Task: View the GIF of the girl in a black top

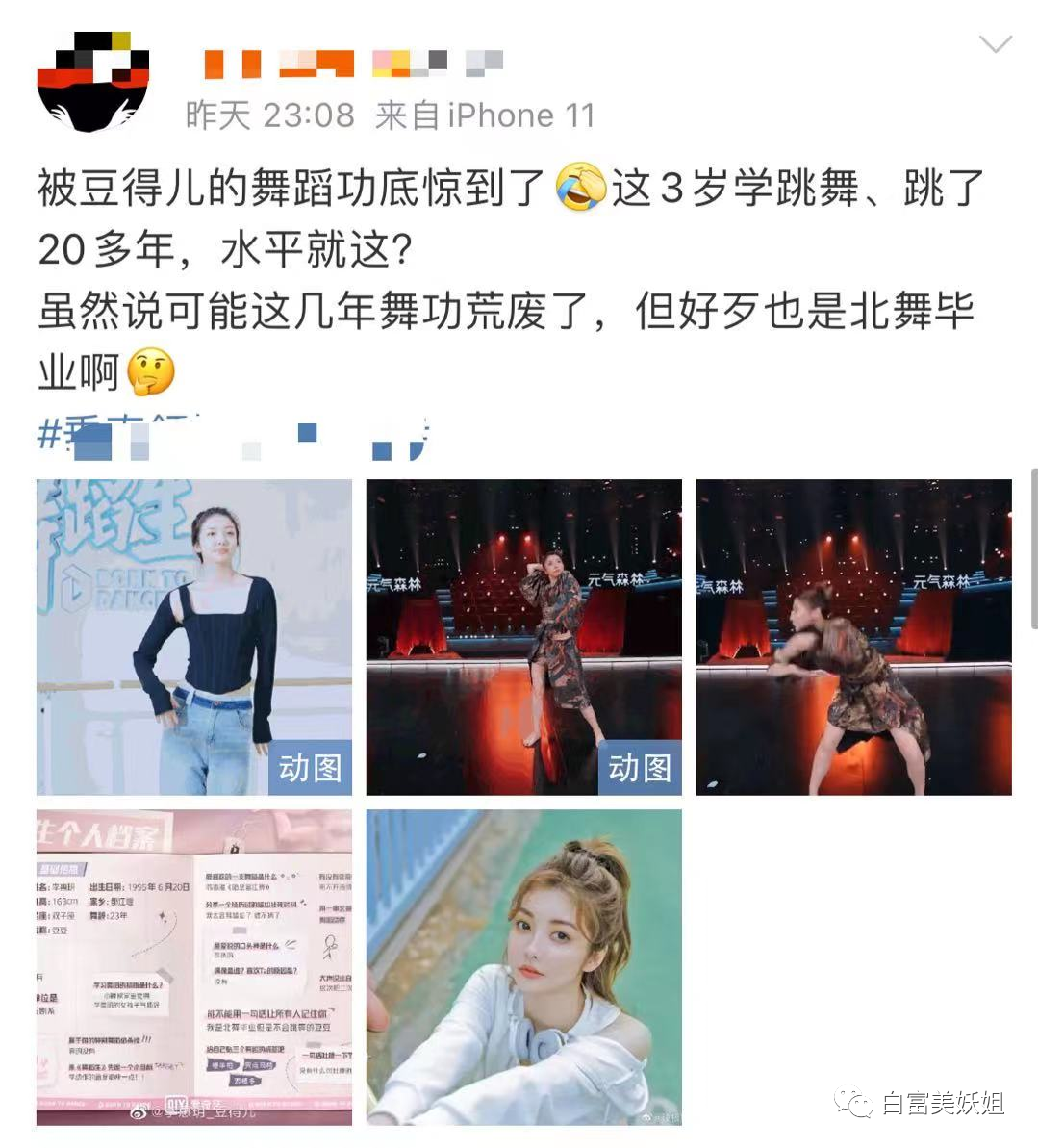Action: (194, 637)
